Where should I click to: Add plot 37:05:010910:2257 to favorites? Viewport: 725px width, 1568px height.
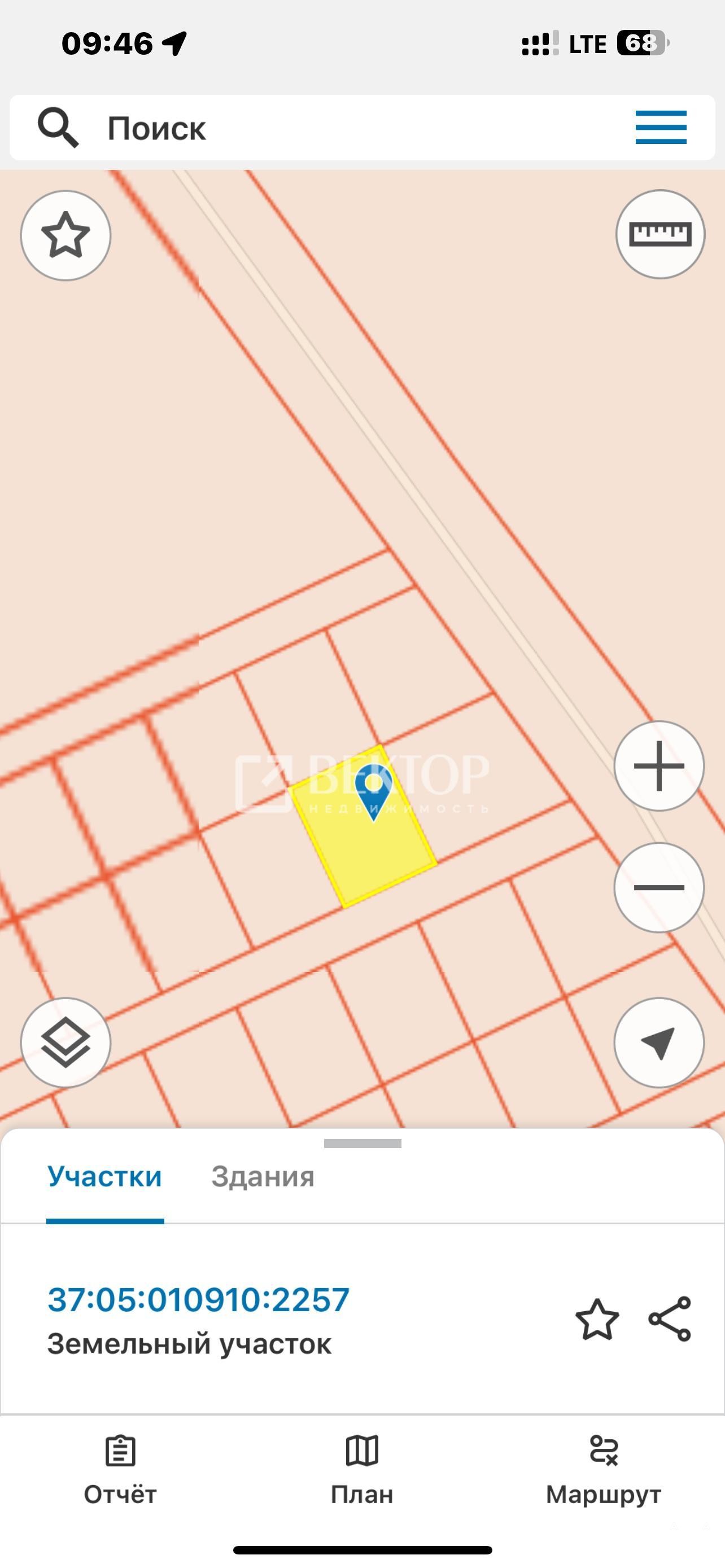coord(597,1319)
